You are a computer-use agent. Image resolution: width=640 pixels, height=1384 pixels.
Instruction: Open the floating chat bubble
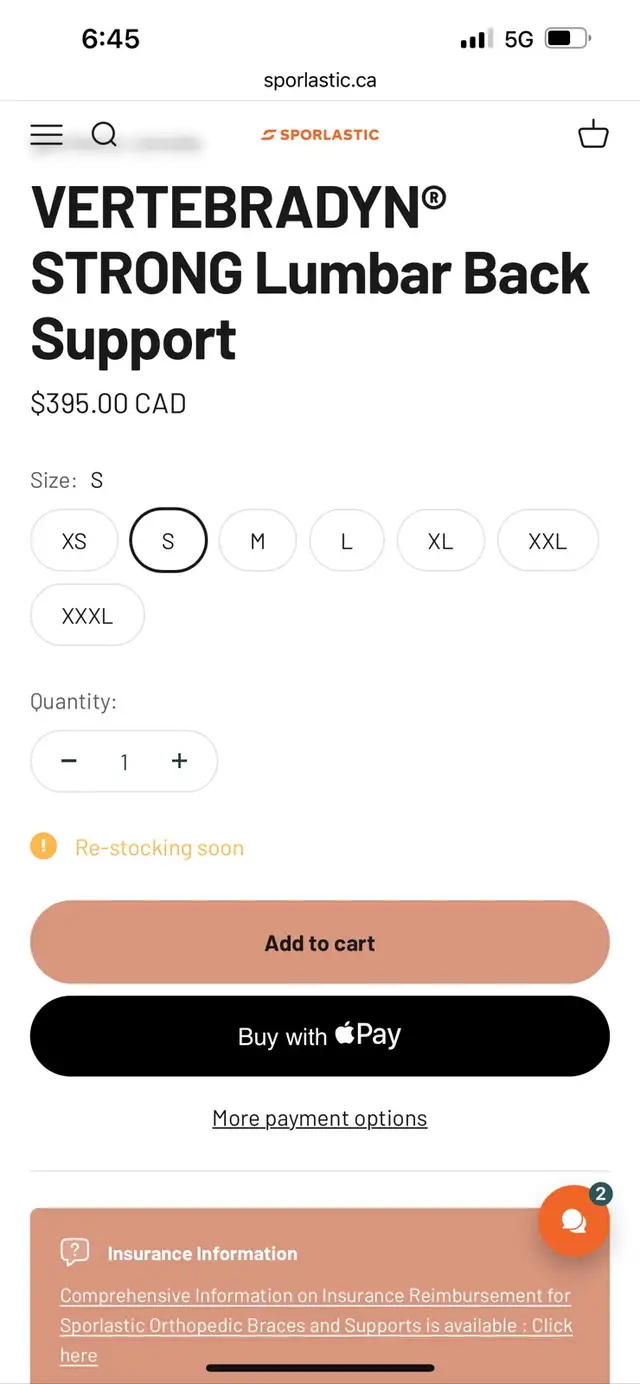(x=574, y=1220)
